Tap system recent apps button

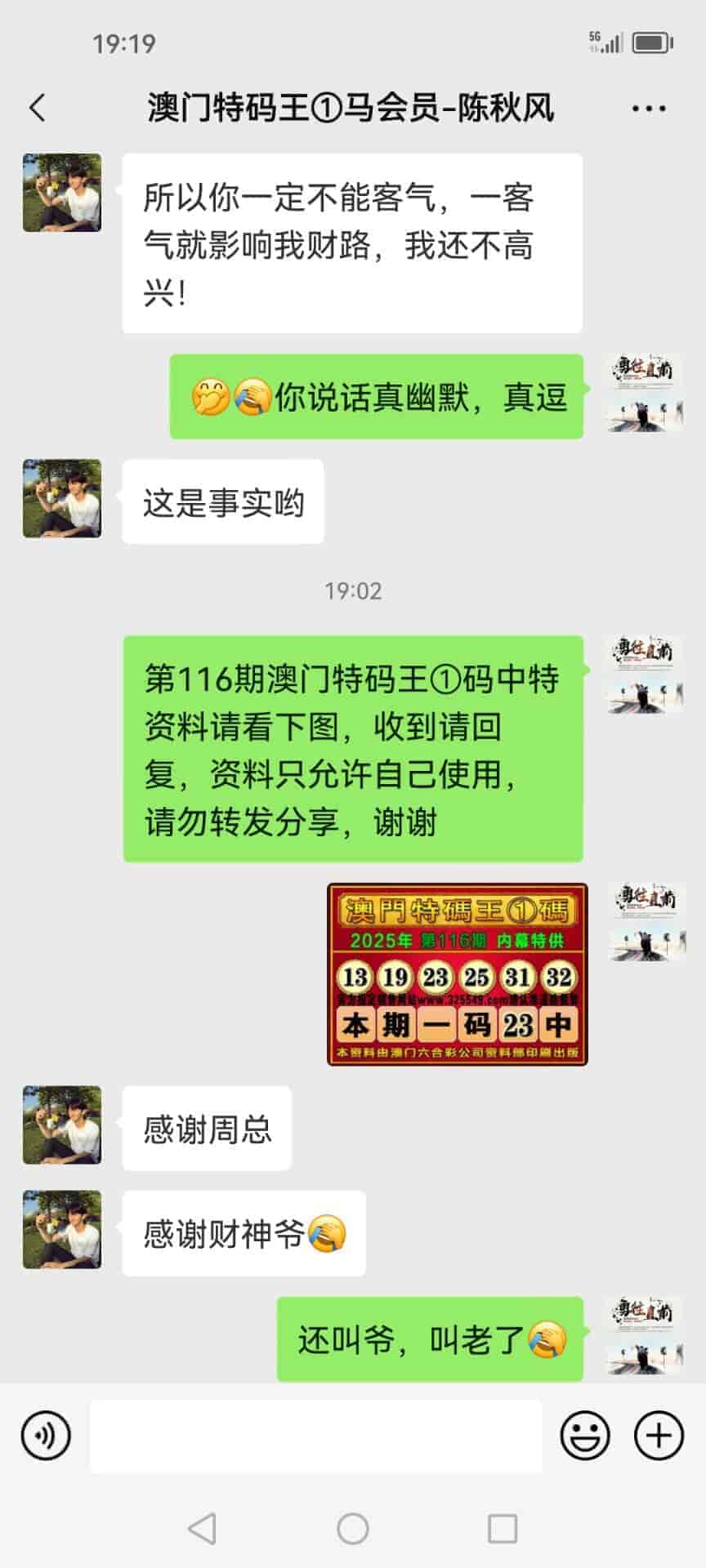tap(502, 1529)
